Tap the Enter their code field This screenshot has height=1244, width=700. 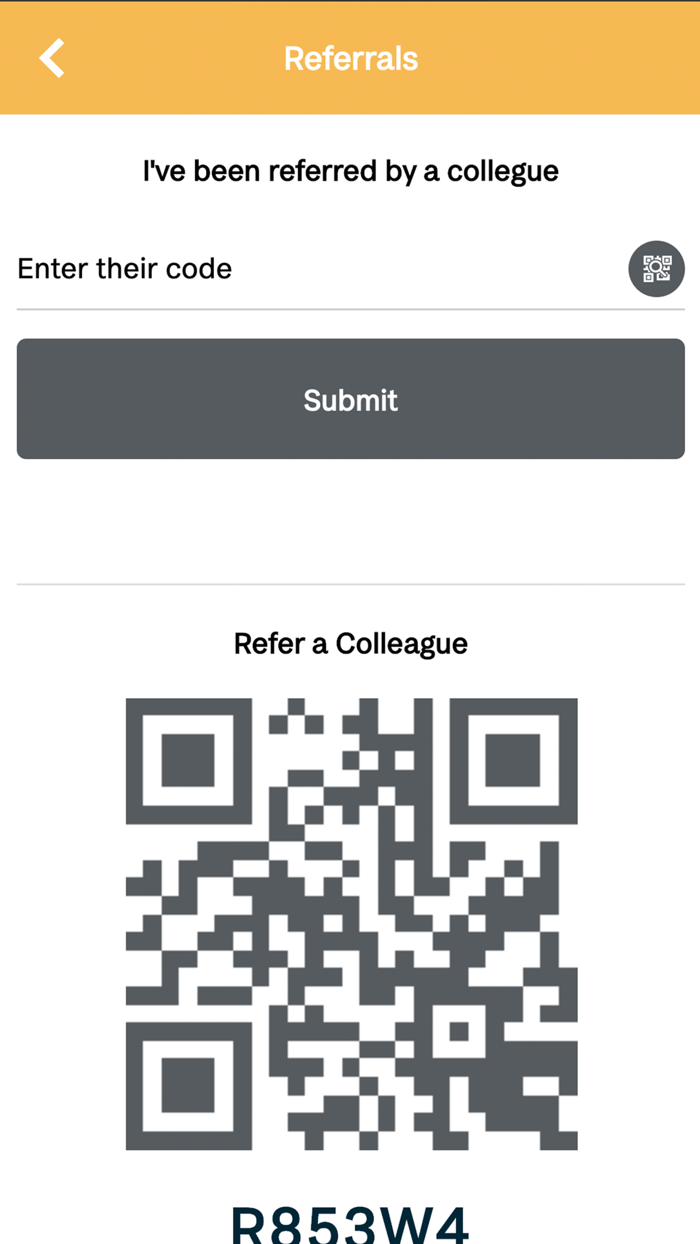coord(310,269)
